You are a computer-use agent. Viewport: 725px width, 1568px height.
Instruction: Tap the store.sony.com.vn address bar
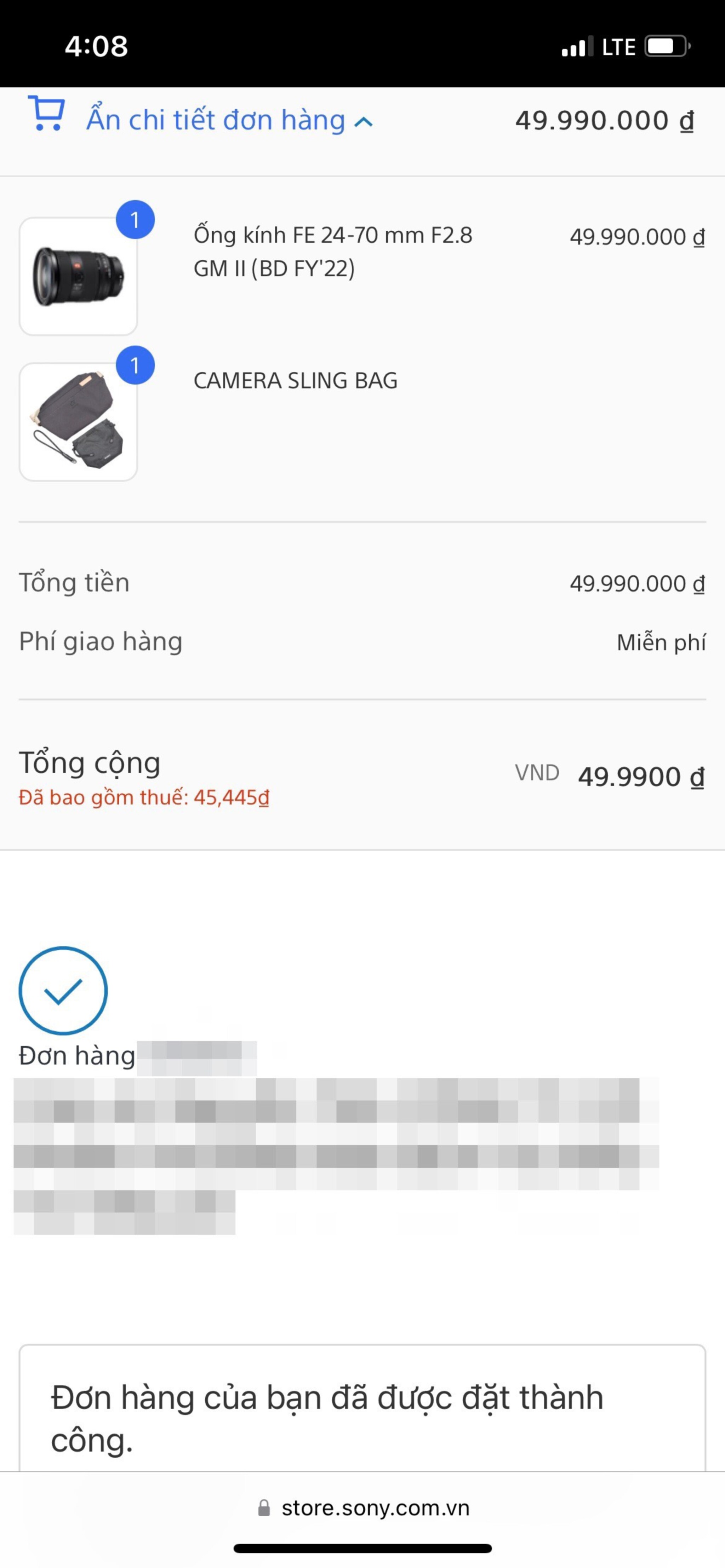pos(364,1507)
